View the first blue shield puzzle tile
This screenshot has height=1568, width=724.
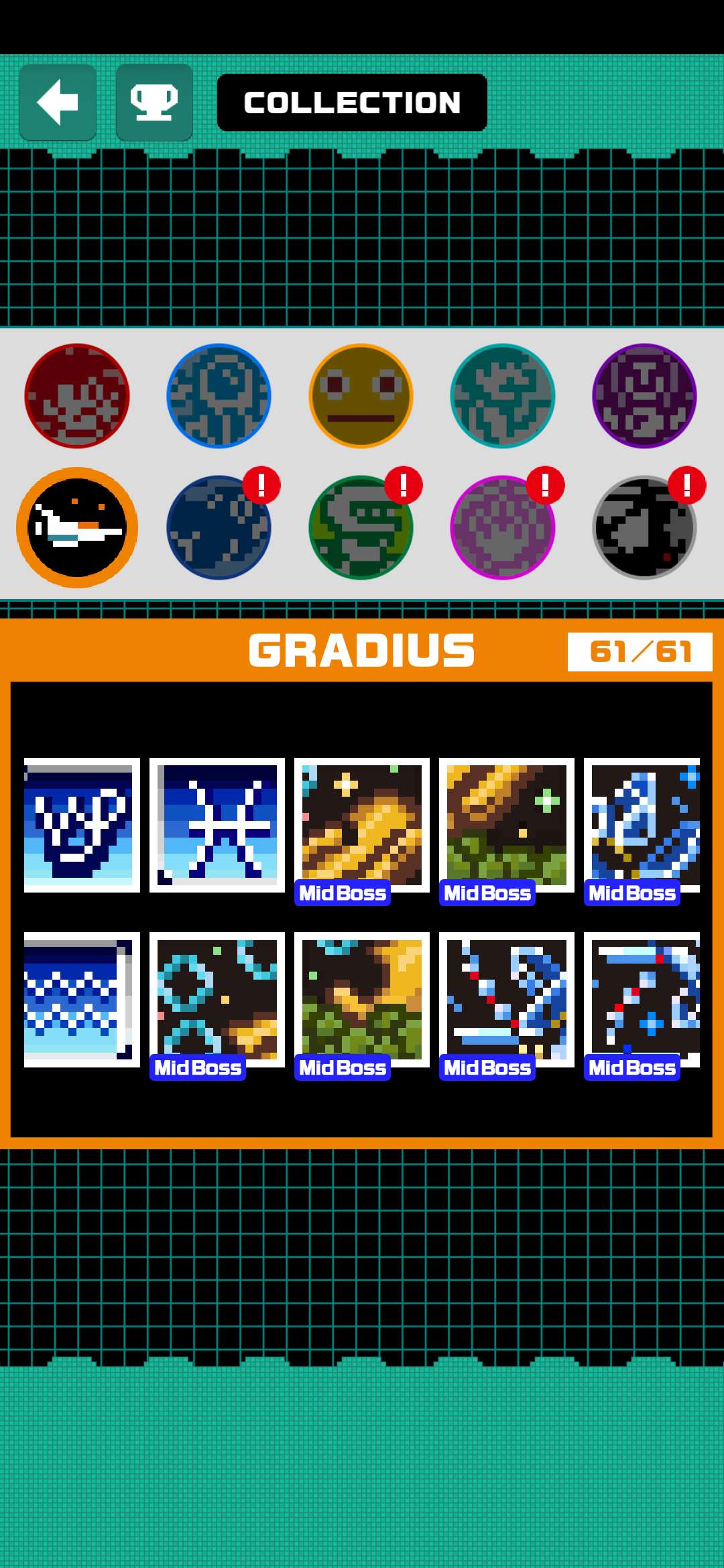click(82, 825)
